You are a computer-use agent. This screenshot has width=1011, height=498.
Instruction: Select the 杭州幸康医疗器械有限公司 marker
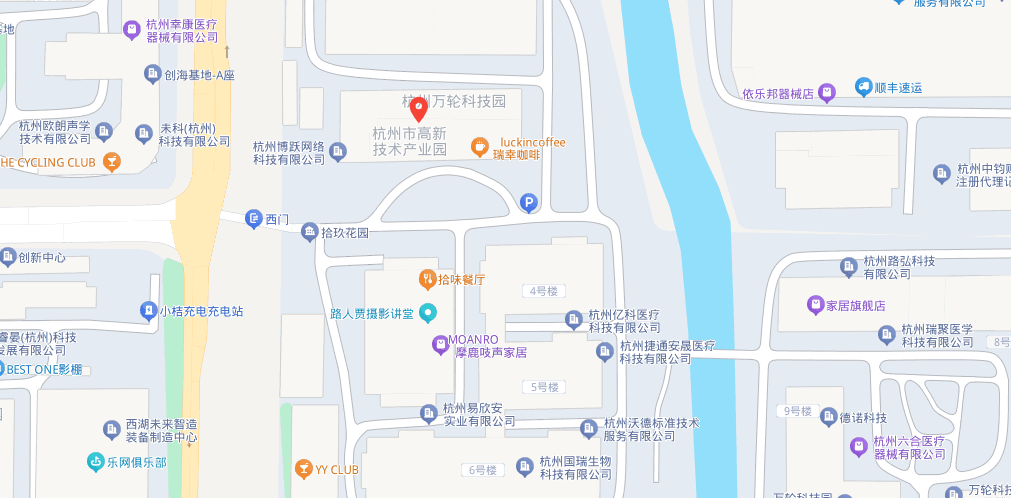[132, 29]
